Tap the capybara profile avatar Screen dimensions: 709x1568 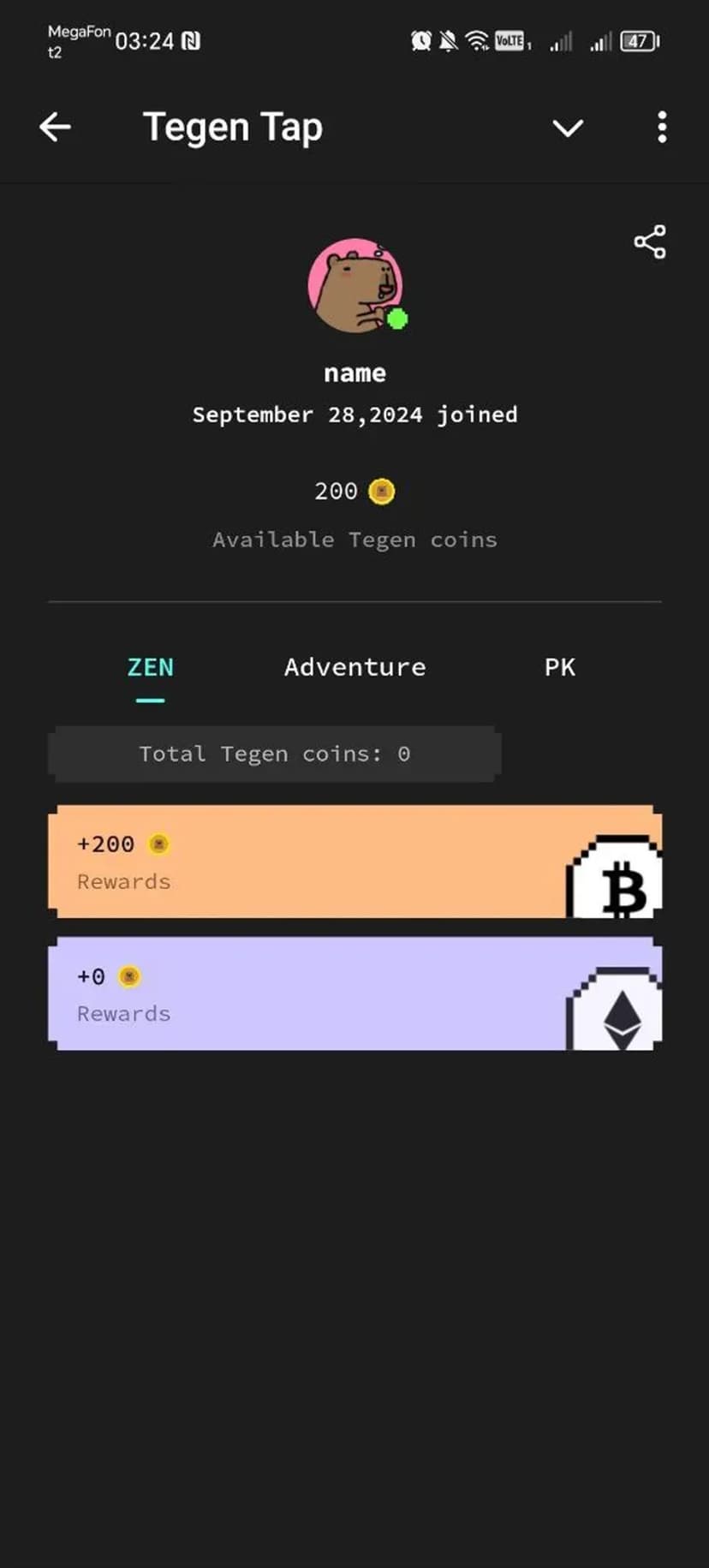click(355, 285)
